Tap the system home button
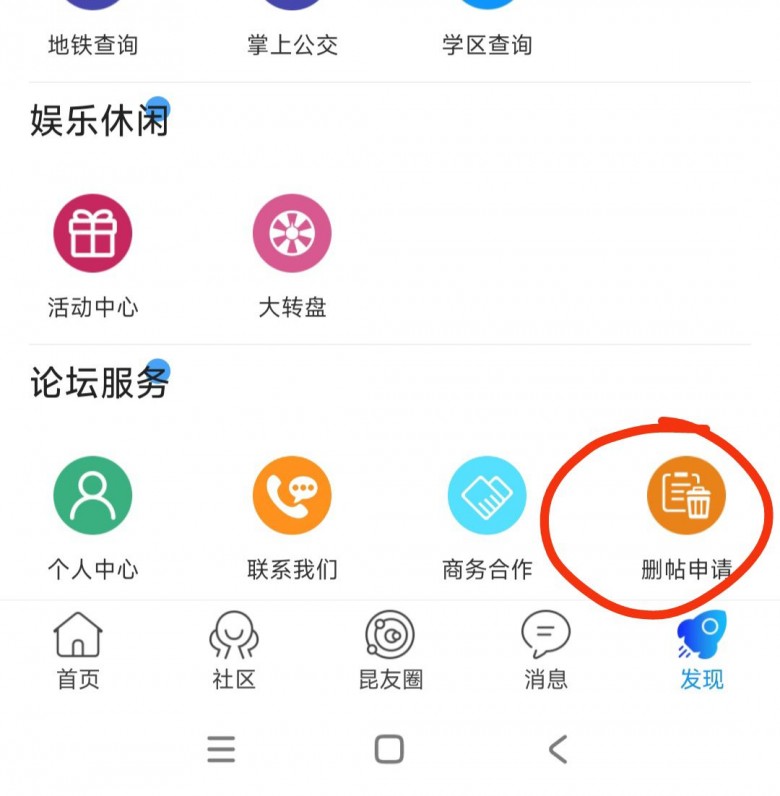 [389, 748]
